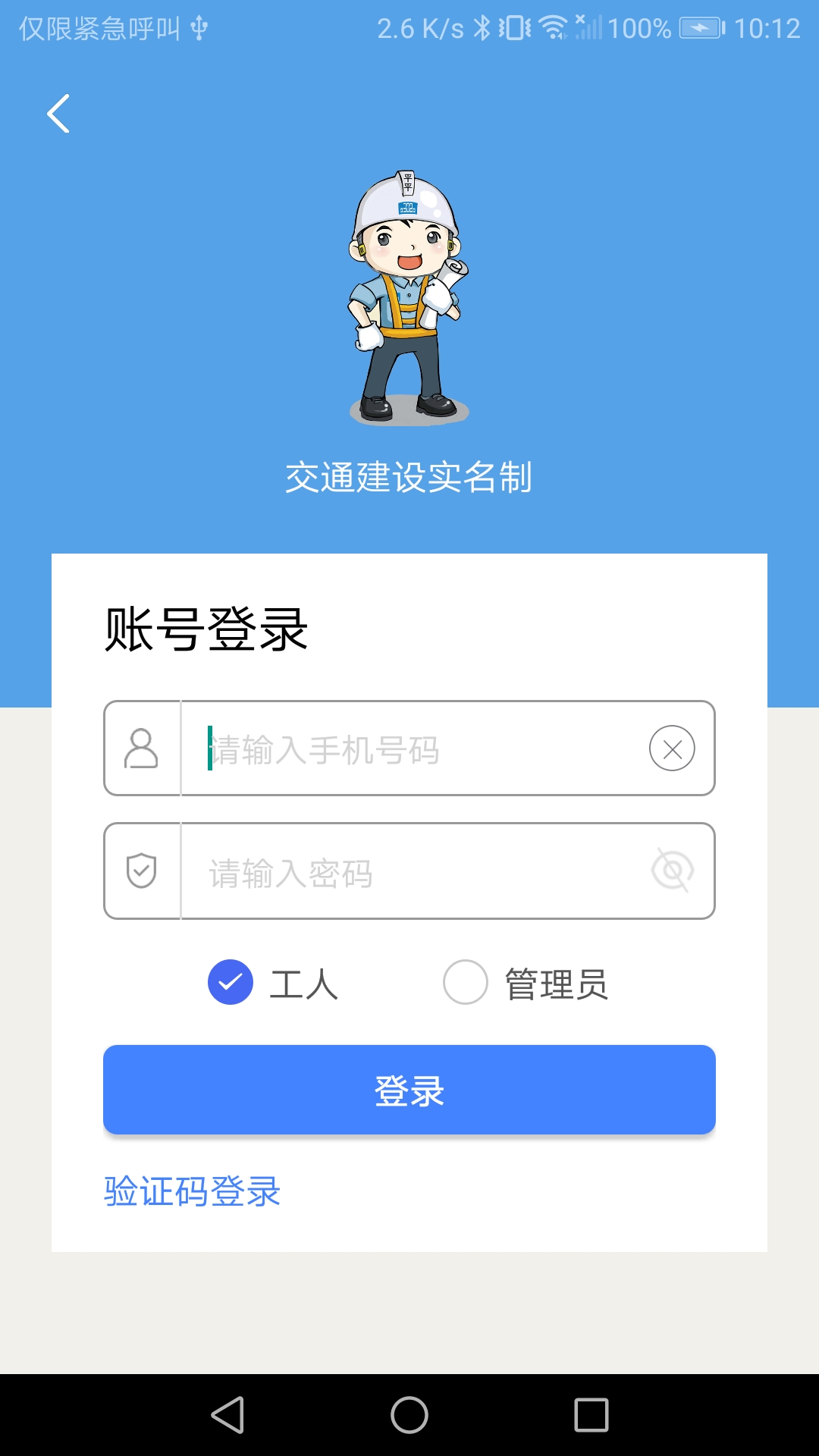Image resolution: width=819 pixels, height=1456 pixels.
Task: Show the password using the eye icon
Action: point(673,871)
